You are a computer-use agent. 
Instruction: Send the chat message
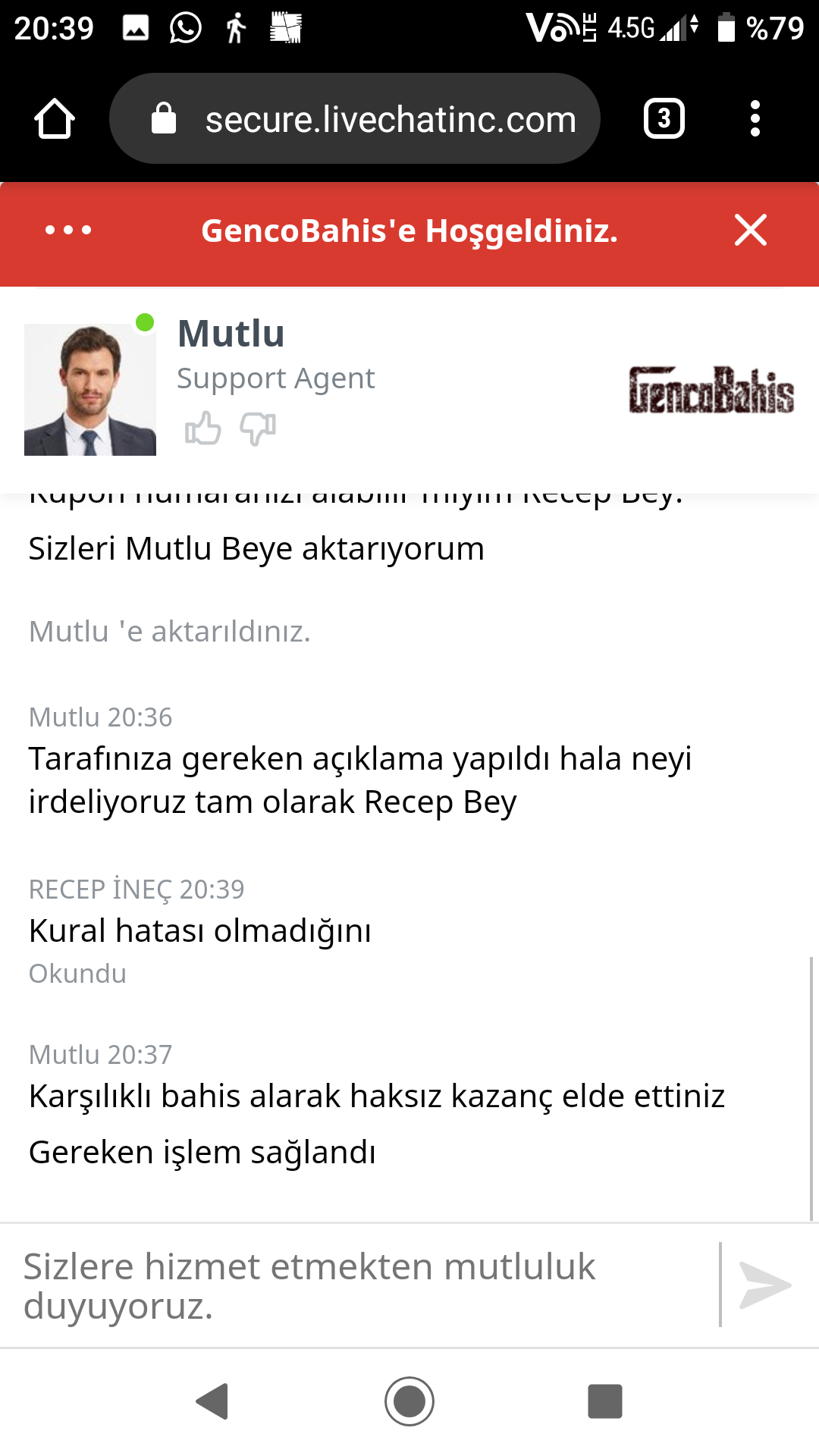pos(765,1285)
